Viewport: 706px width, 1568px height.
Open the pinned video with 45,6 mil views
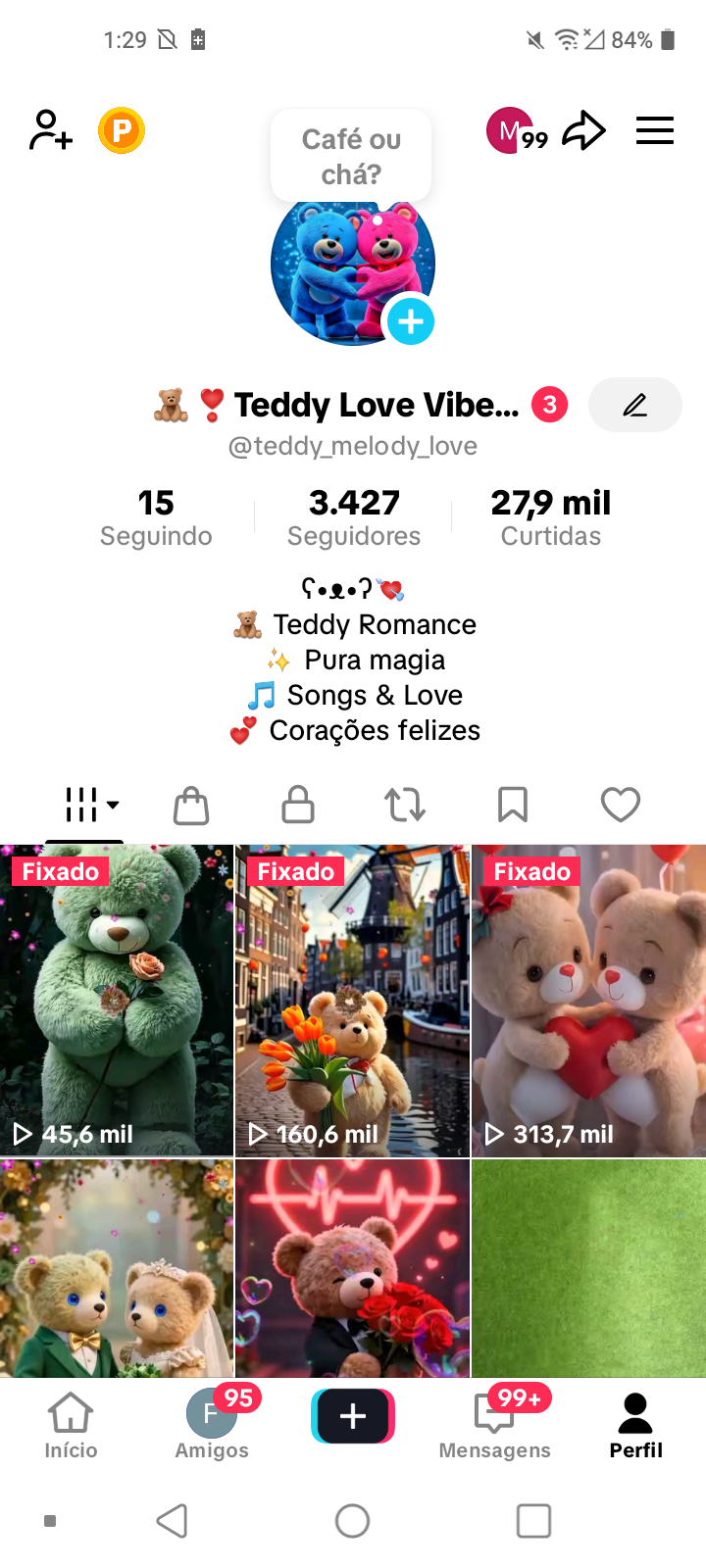click(x=117, y=1000)
